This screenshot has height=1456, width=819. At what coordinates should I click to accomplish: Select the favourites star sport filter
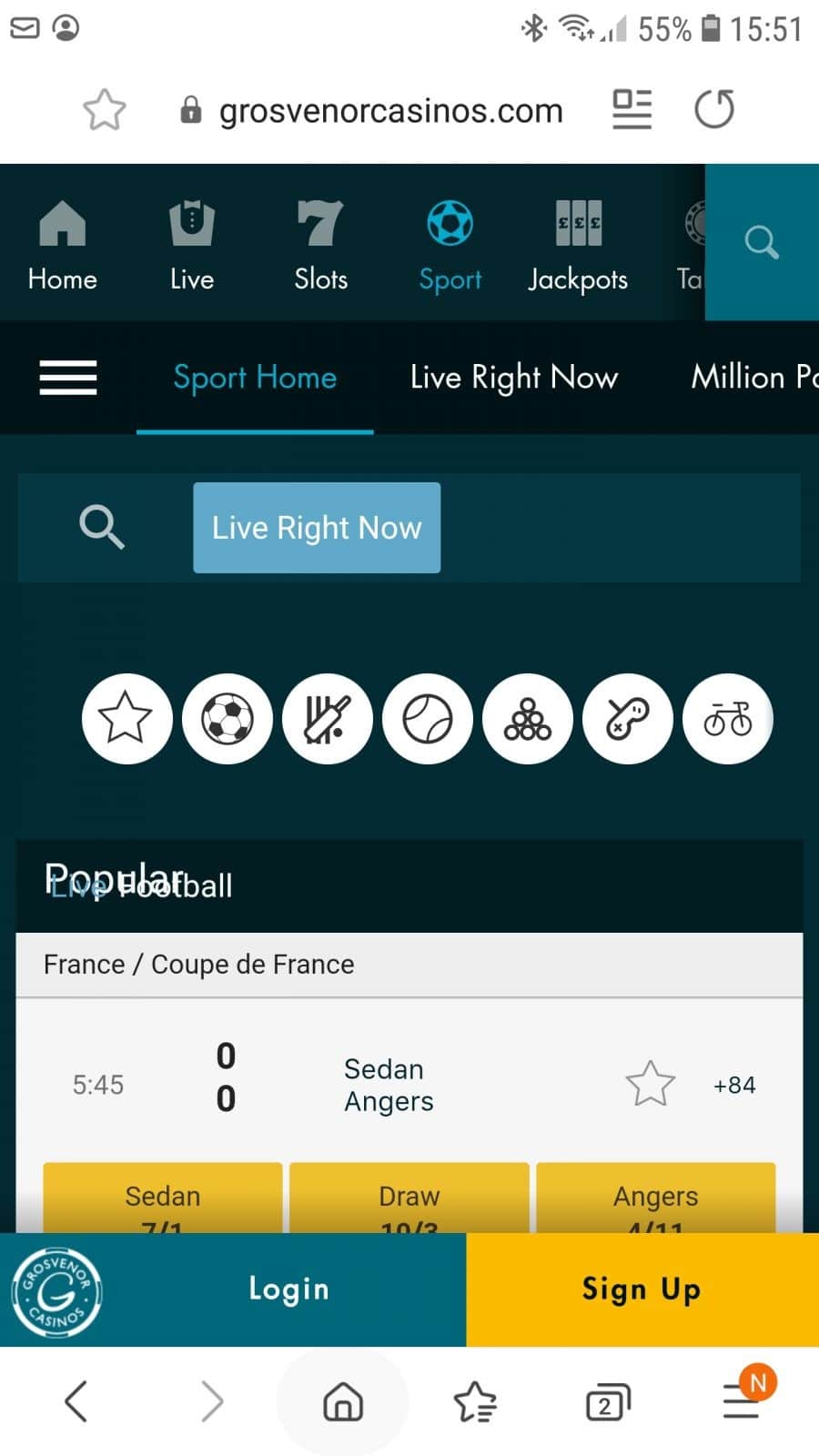127,719
